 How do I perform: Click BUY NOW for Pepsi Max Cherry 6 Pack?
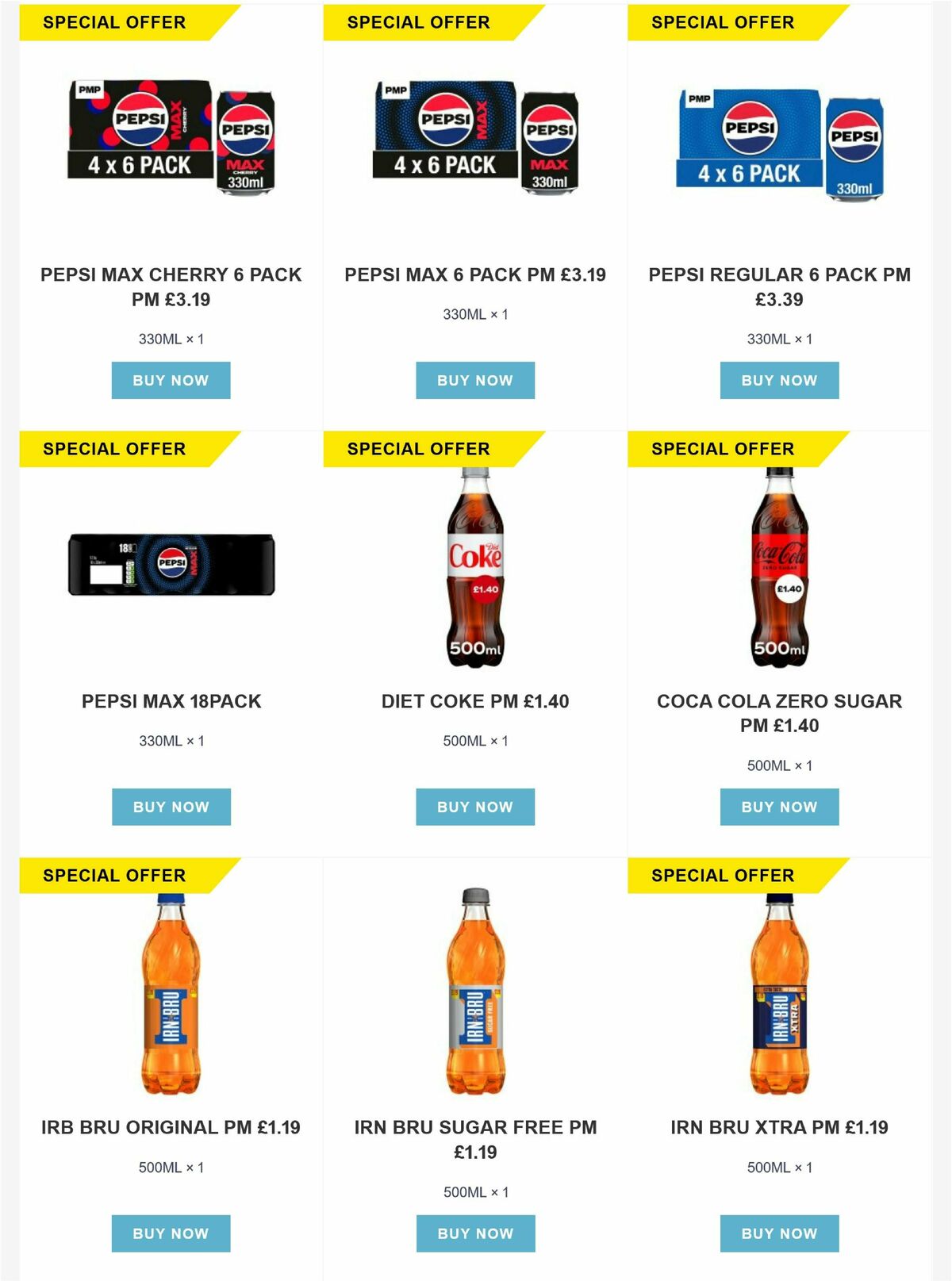click(171, 380)
